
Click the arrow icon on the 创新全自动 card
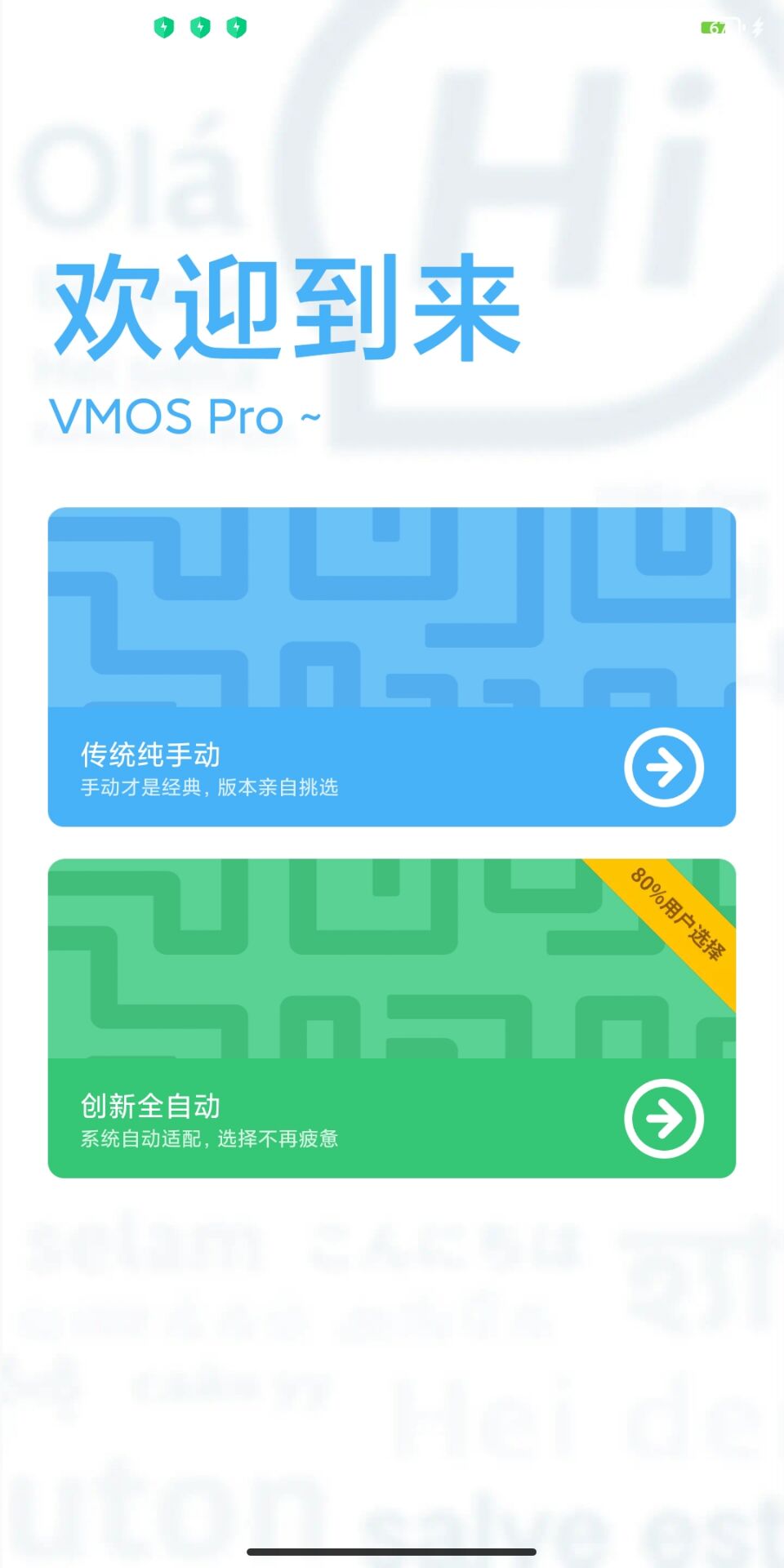point(663,1119)
